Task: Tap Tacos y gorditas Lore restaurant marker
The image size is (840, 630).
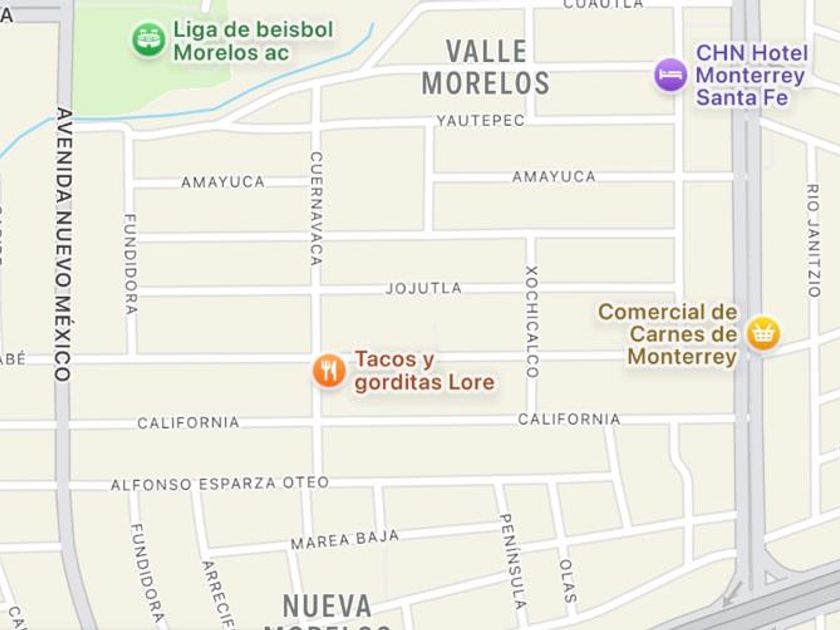Action: 329,370
